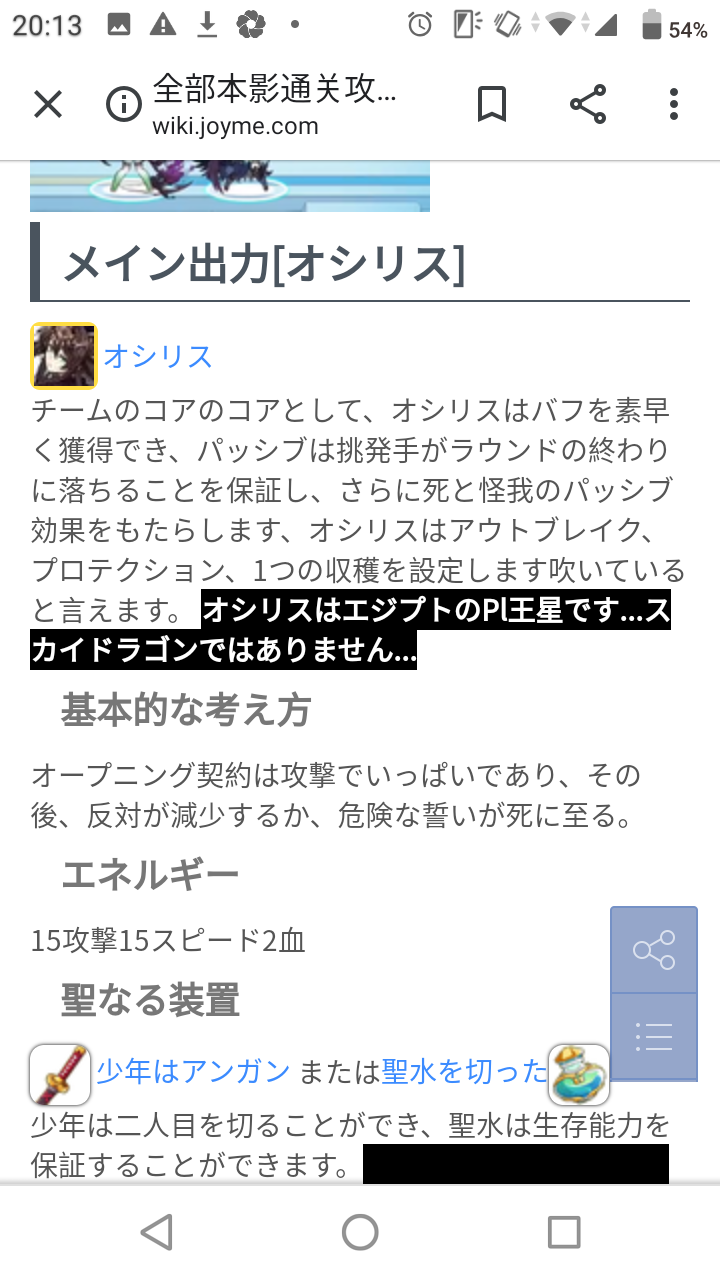Viewport: 720px width, 1280px height.
Task: Open the browser overflow menu
Action: pyautogui.click(x=674, y=104)
